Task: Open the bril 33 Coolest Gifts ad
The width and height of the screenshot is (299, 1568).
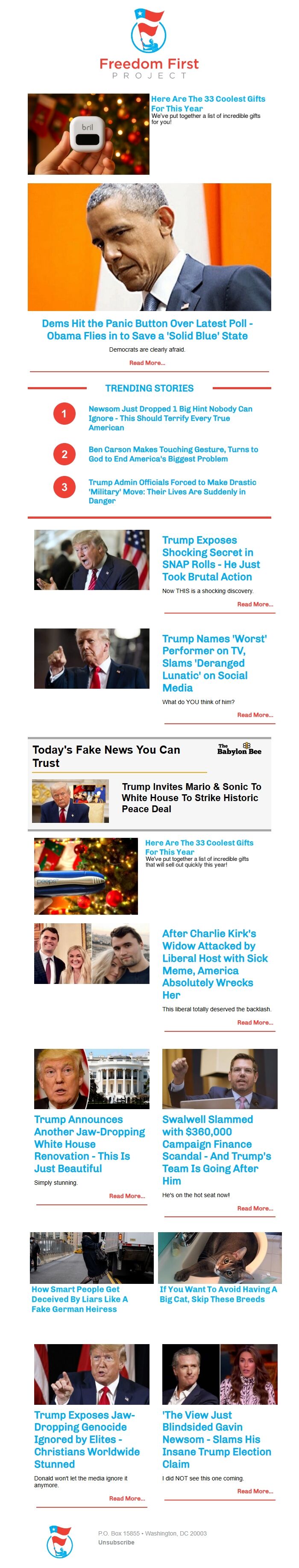Action: pos(208,103)
